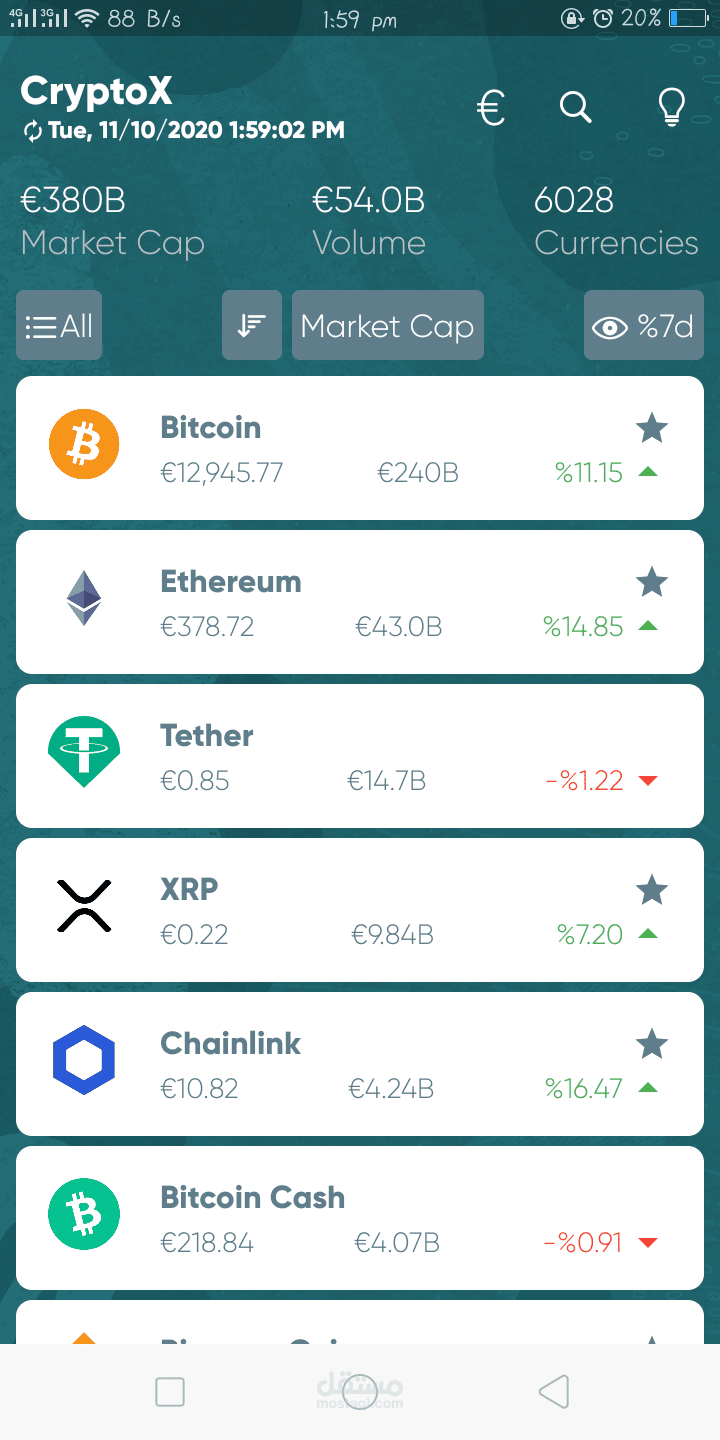Open the All currencies filter
720x1440 pixels.
click(58, 325)
